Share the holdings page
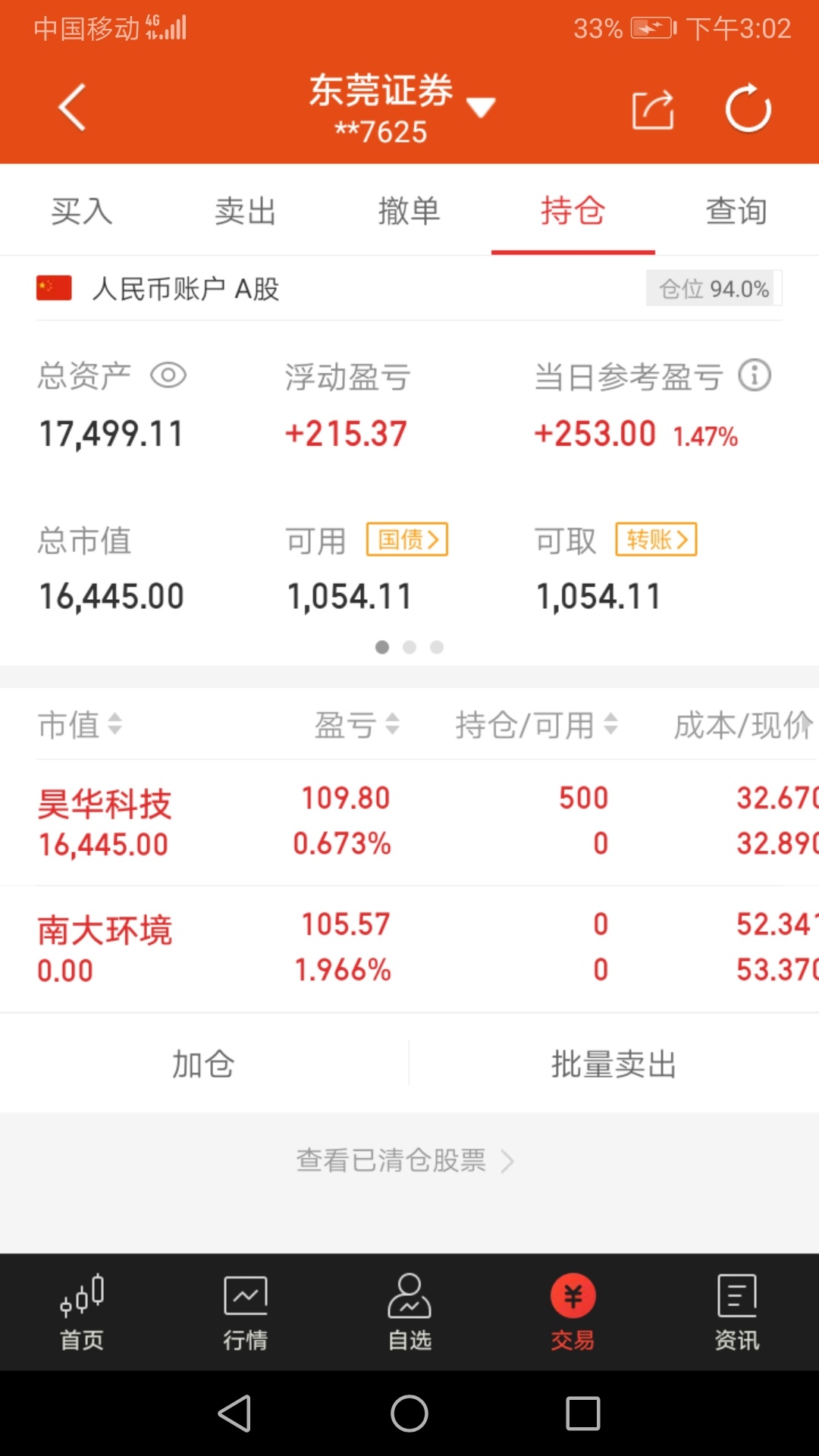This screenshot has width=819, height=1456. pyautogui.click(x=653, y=111)
